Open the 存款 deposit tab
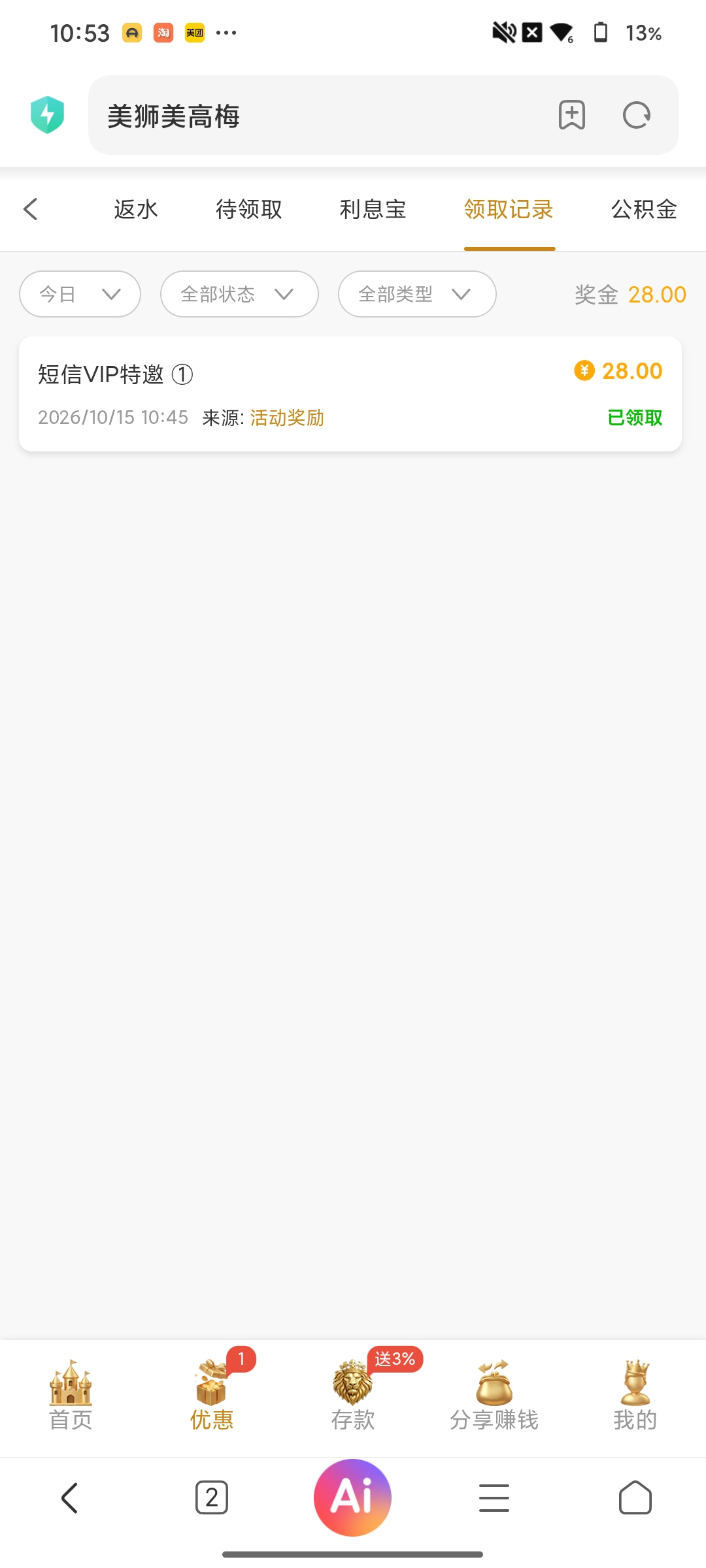This screenshot has height=1568, width=706. click(x=353, y=1396)
